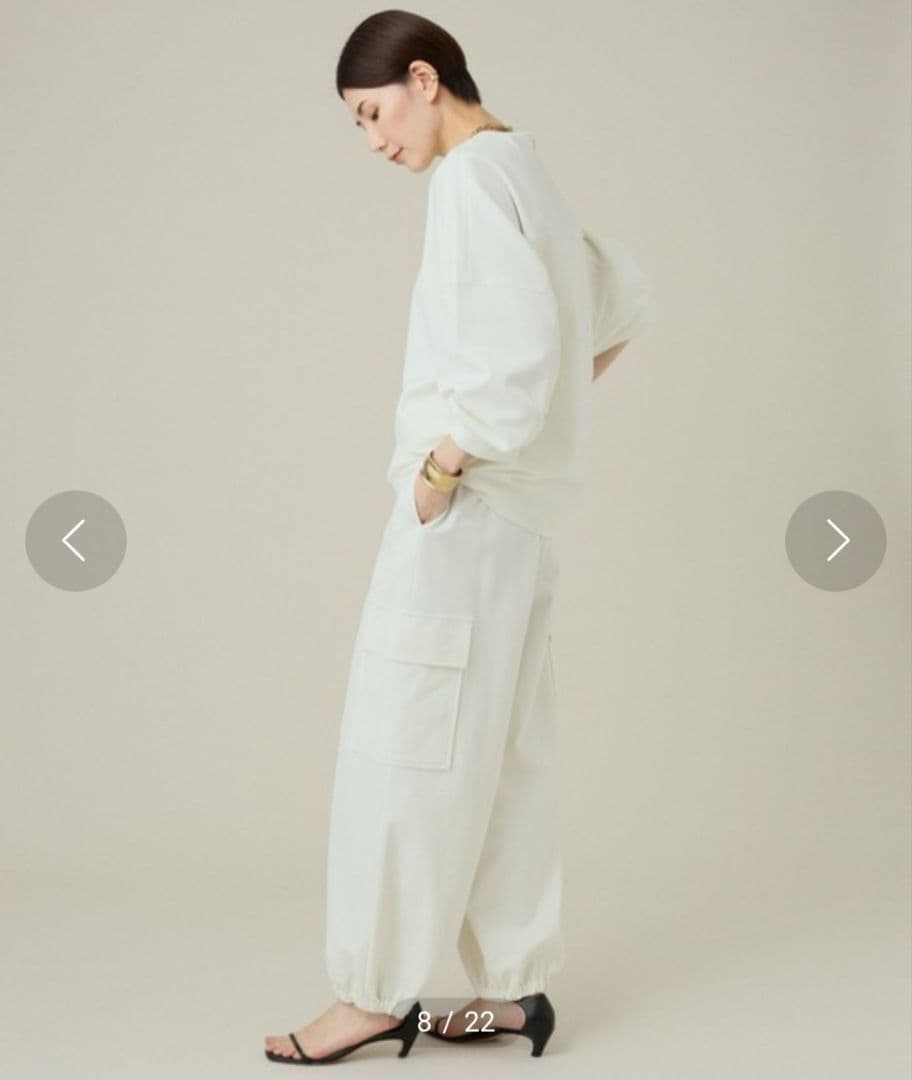Go to the next product photo
Viewport: 912px width, 1080px height.
coord(836,540)
